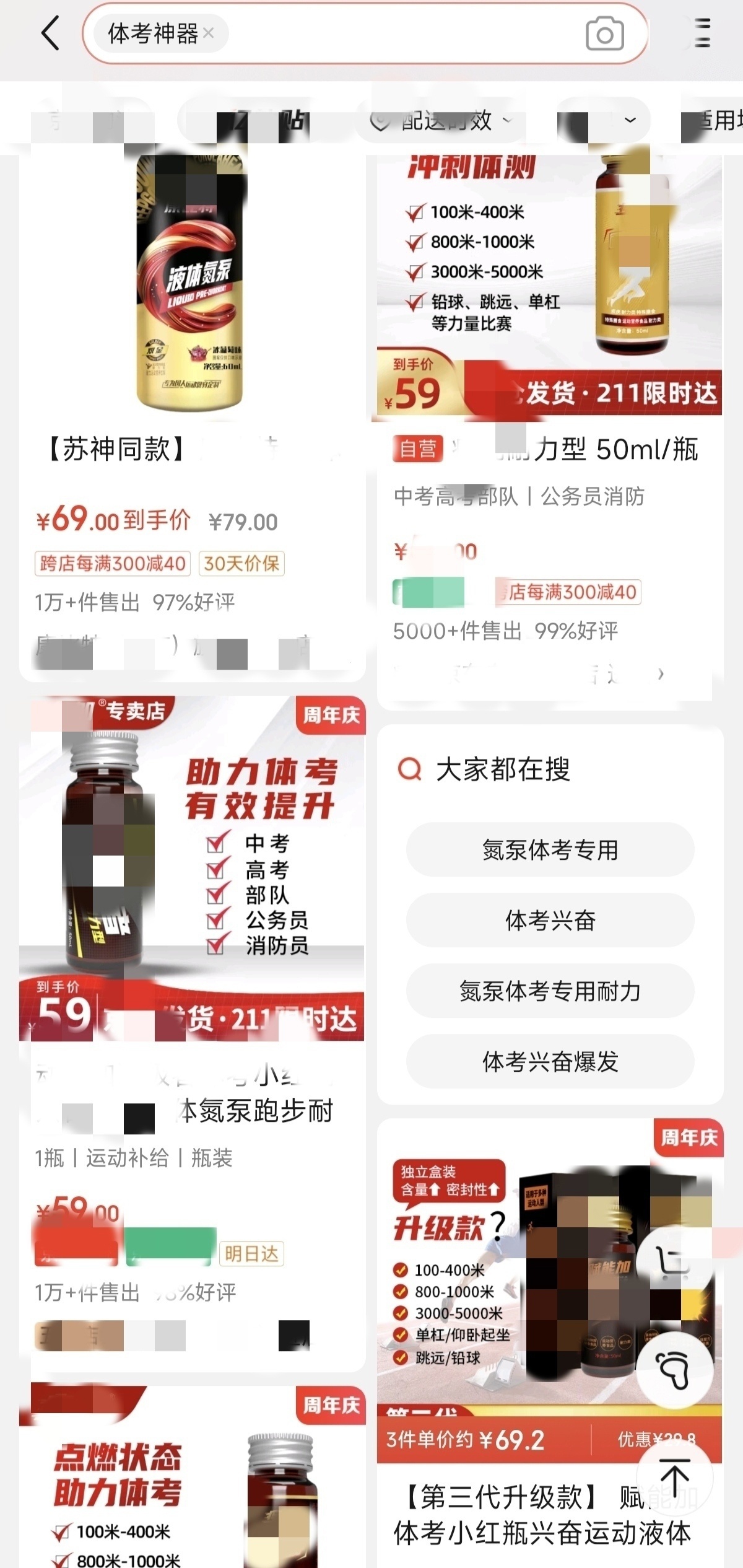Select the 体考兴奋 search suggestion

click(x=550, y=920)
